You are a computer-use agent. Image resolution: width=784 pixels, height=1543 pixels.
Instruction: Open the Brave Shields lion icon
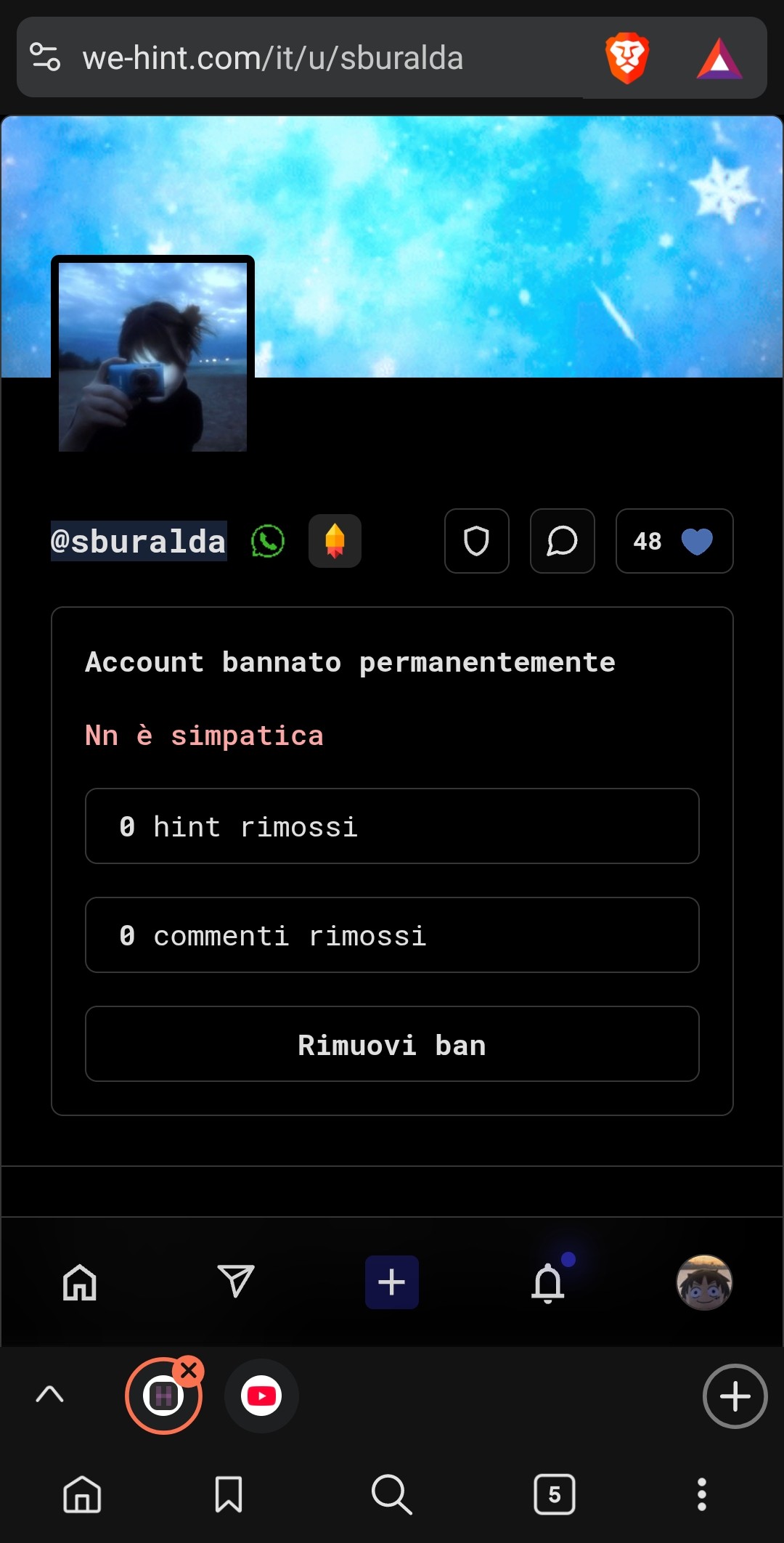point(627,57)
